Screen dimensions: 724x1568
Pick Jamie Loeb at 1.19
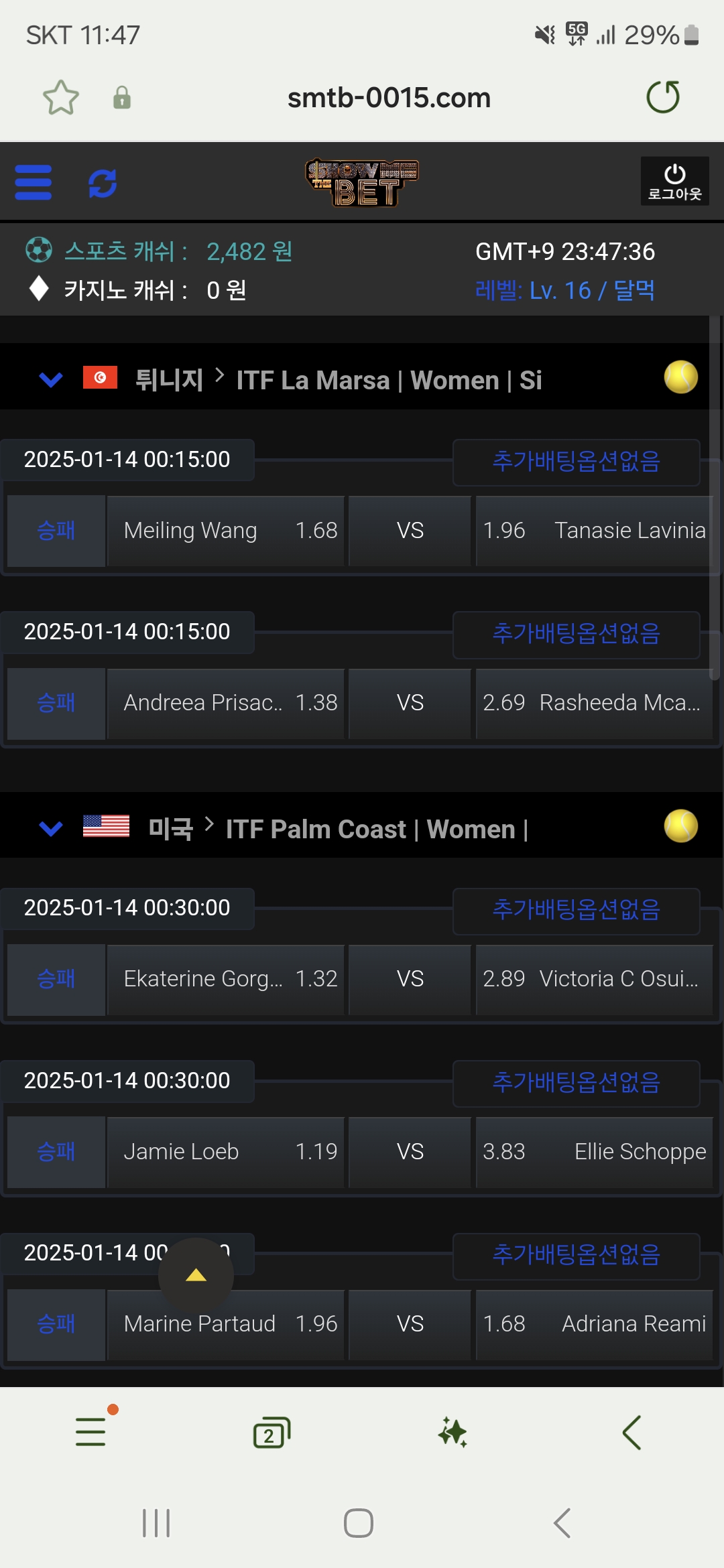(226, 1152)
